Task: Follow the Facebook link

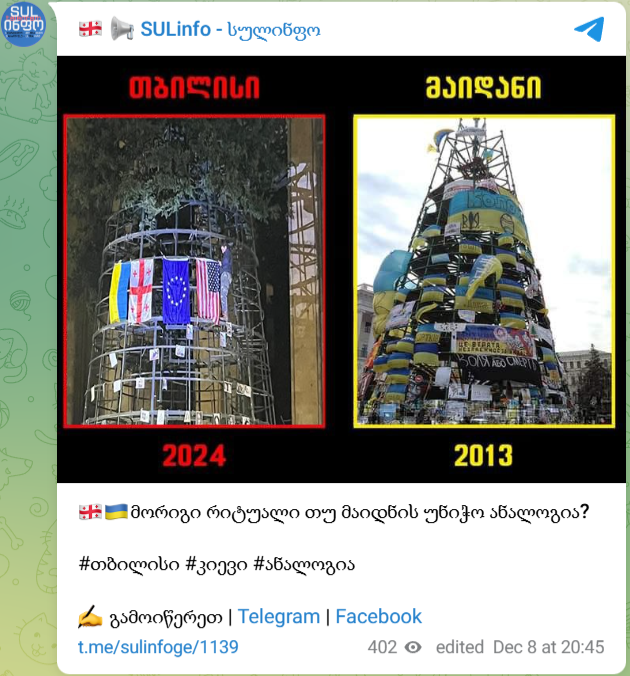Action: [378, 617]
